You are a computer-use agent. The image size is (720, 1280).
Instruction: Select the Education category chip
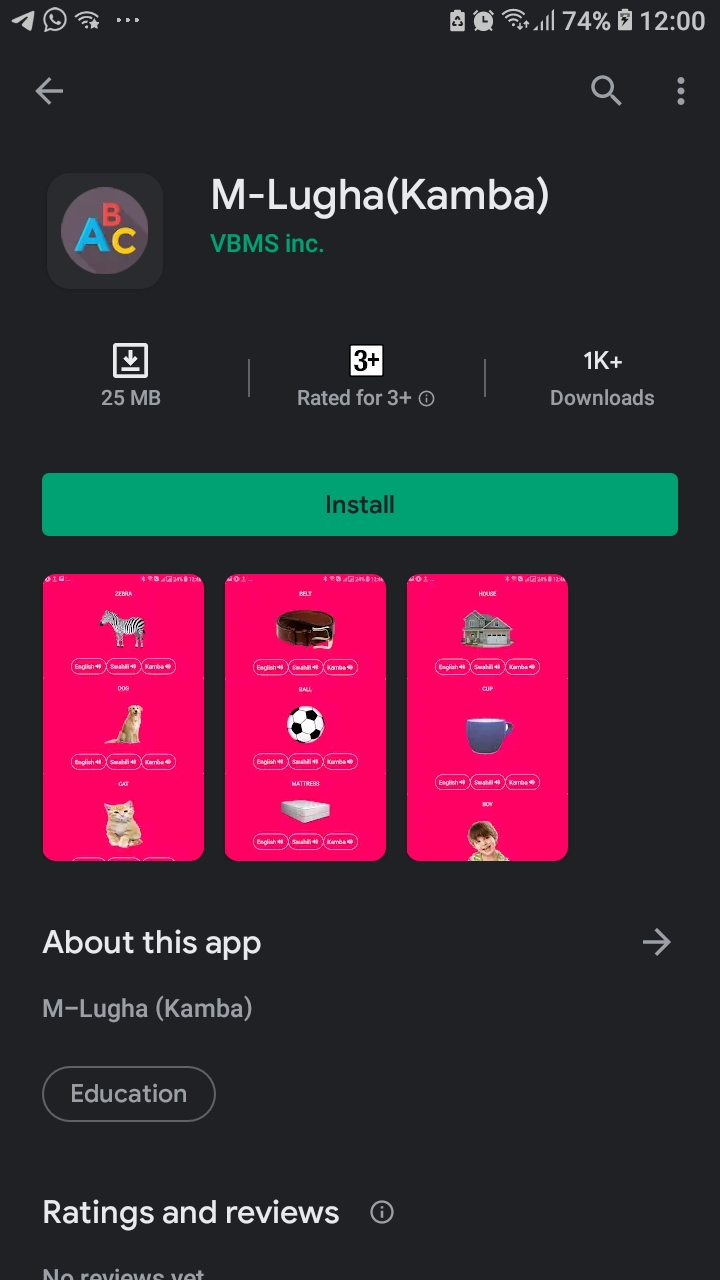(x=129, y=1094)
